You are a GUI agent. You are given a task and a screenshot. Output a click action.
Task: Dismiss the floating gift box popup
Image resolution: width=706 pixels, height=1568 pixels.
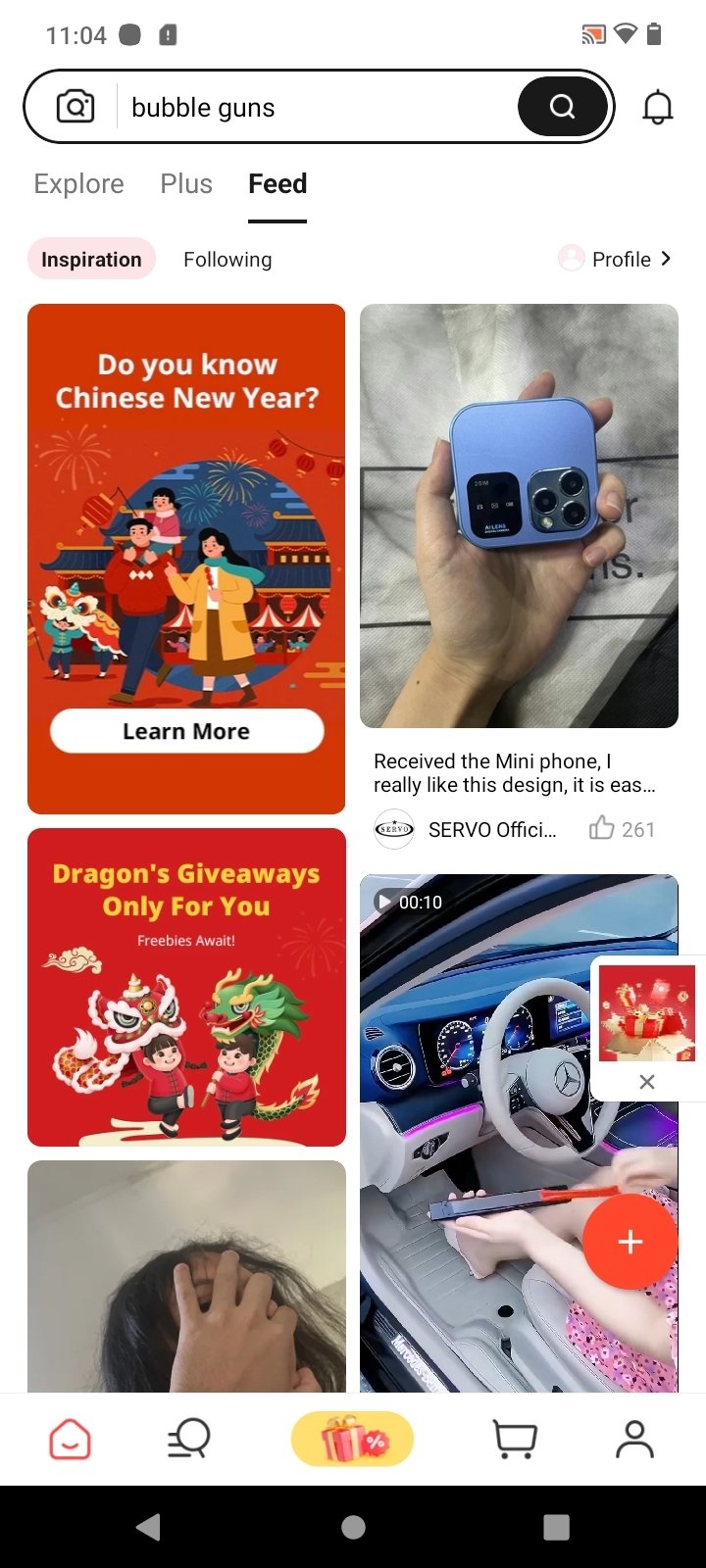pos(646,1082)
